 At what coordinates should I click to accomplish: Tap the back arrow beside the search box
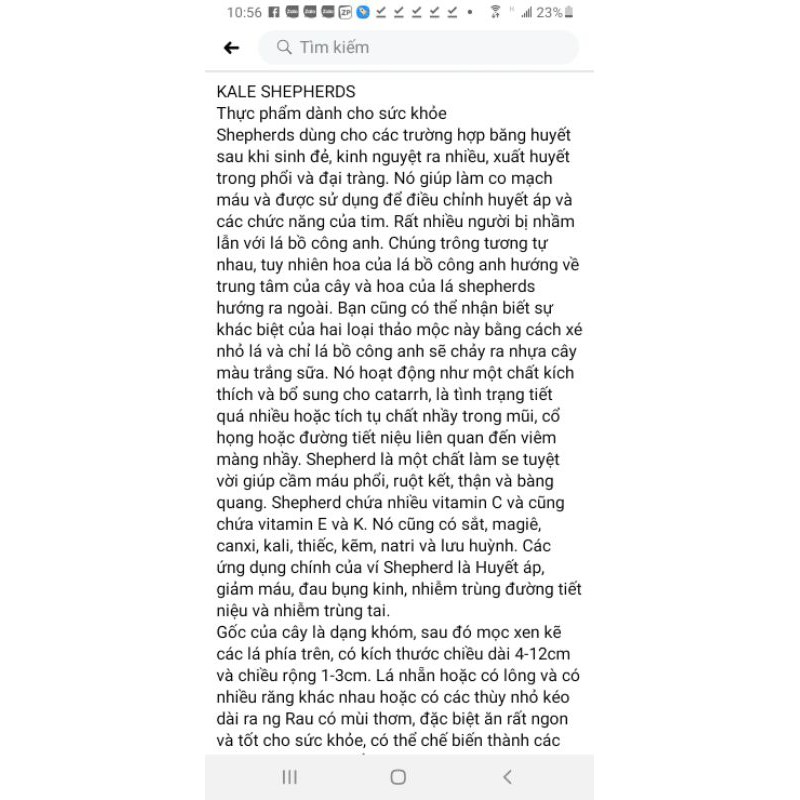pos(232,48)
